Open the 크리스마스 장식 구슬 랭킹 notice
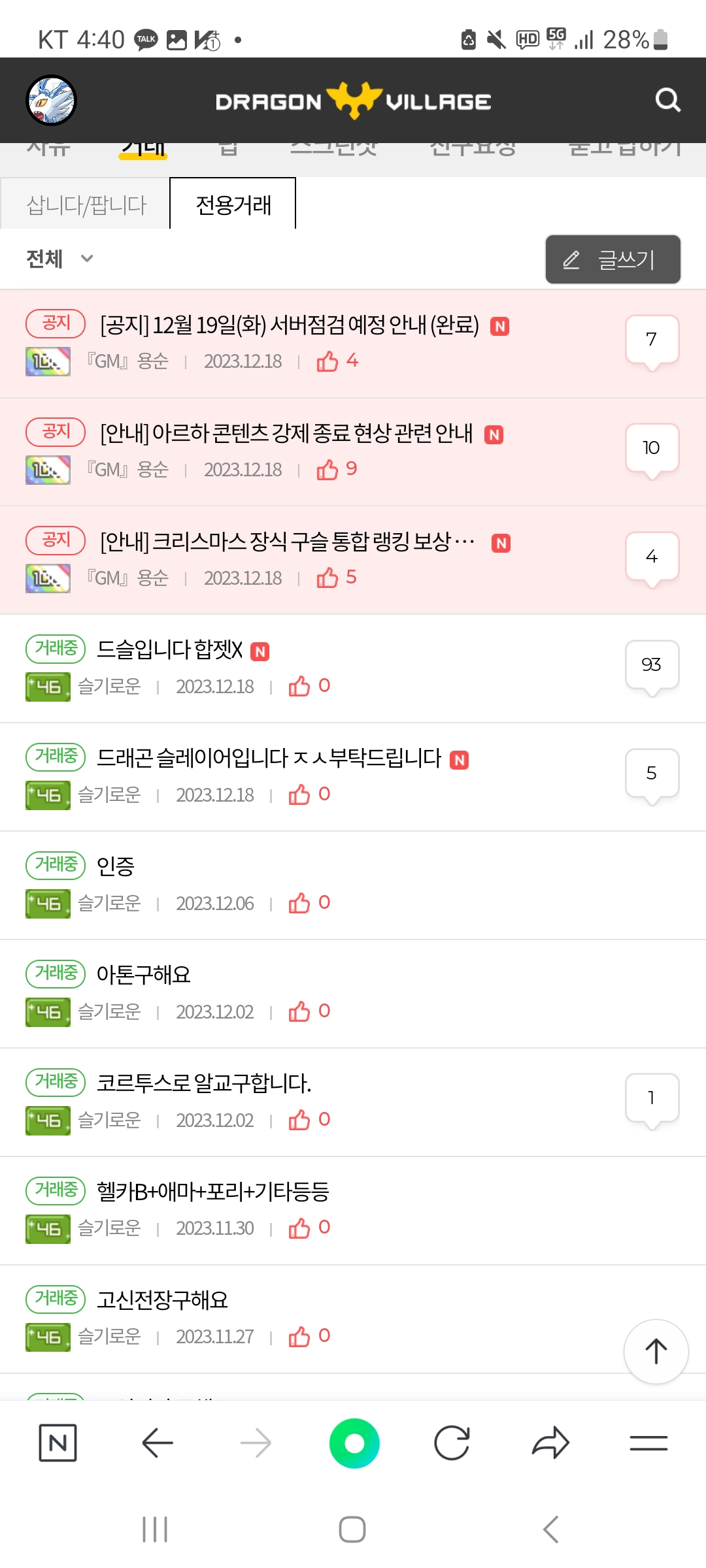 tap(288, 542)
